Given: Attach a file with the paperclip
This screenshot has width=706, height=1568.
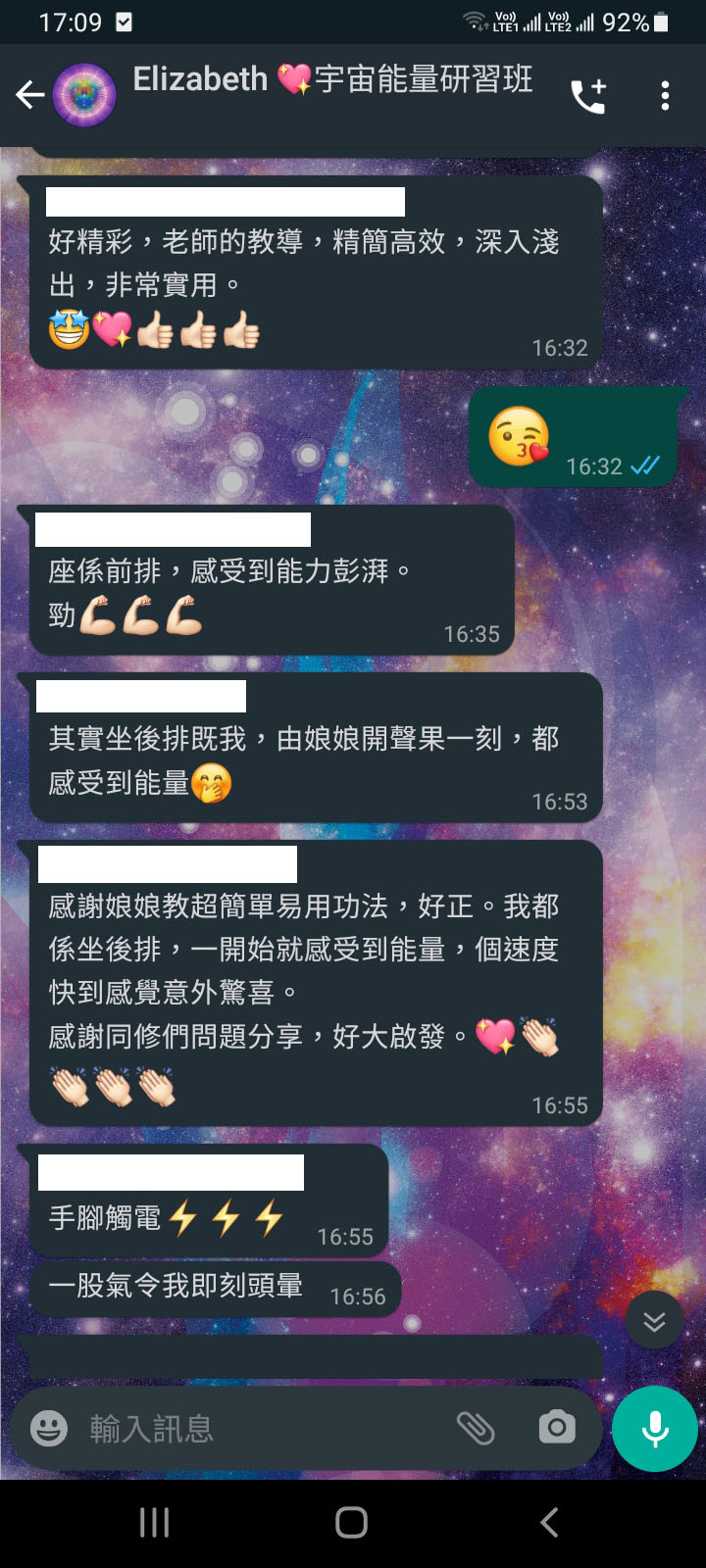Looking at the screenshot, I should coord(476,1428).
